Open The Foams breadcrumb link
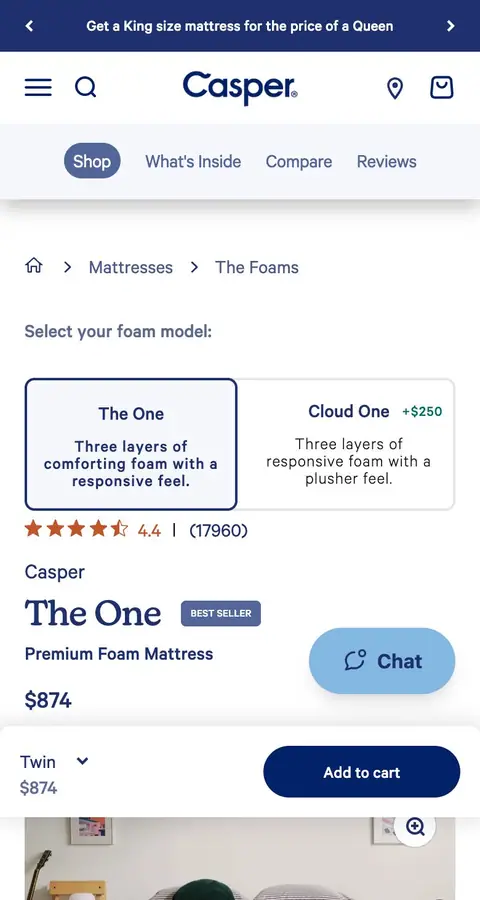The height and width of the screenshot is (900, 480). click(x=257, y=267)
